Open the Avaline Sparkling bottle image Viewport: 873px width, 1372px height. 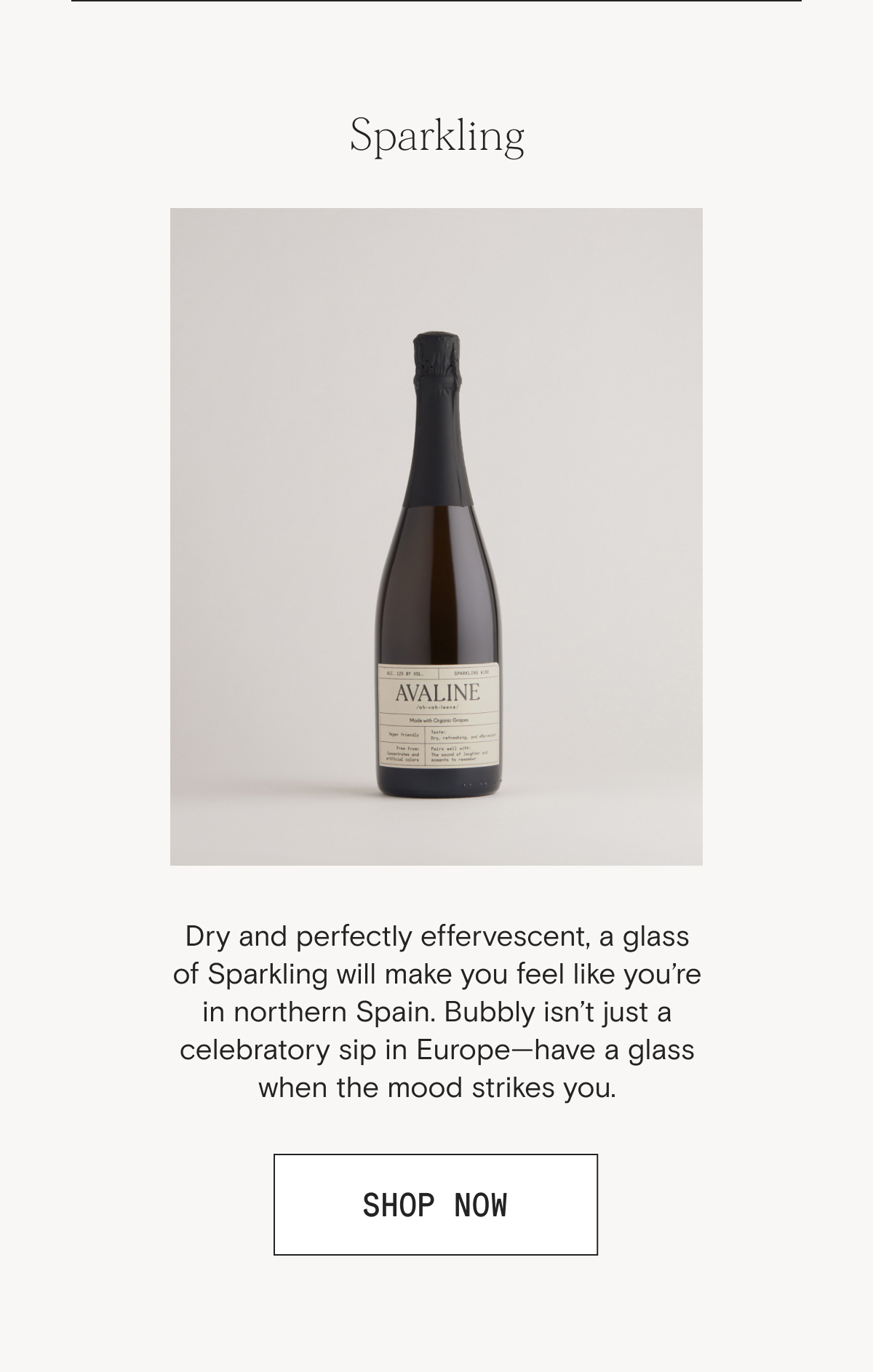click(436, 537)
